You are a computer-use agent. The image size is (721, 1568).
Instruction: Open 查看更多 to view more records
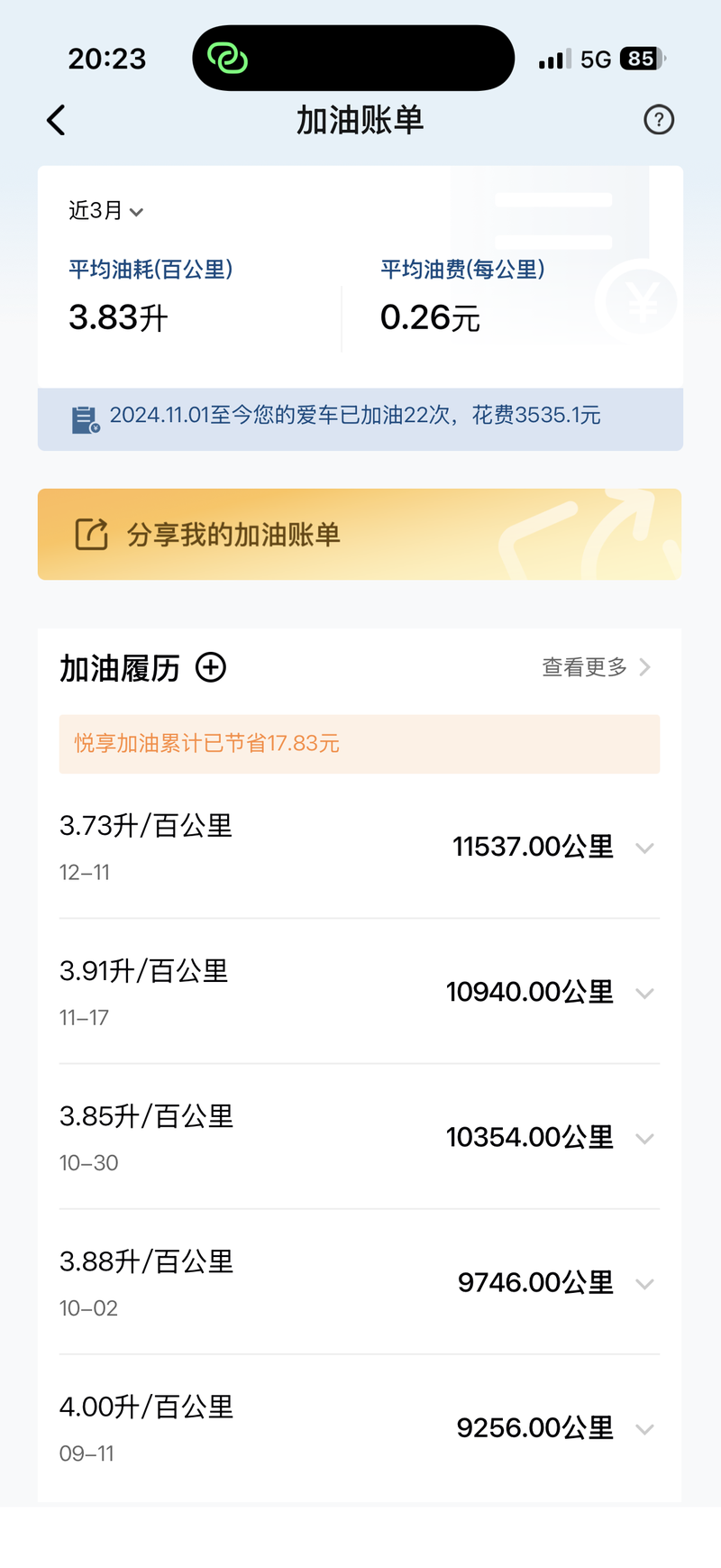(596, 667)
